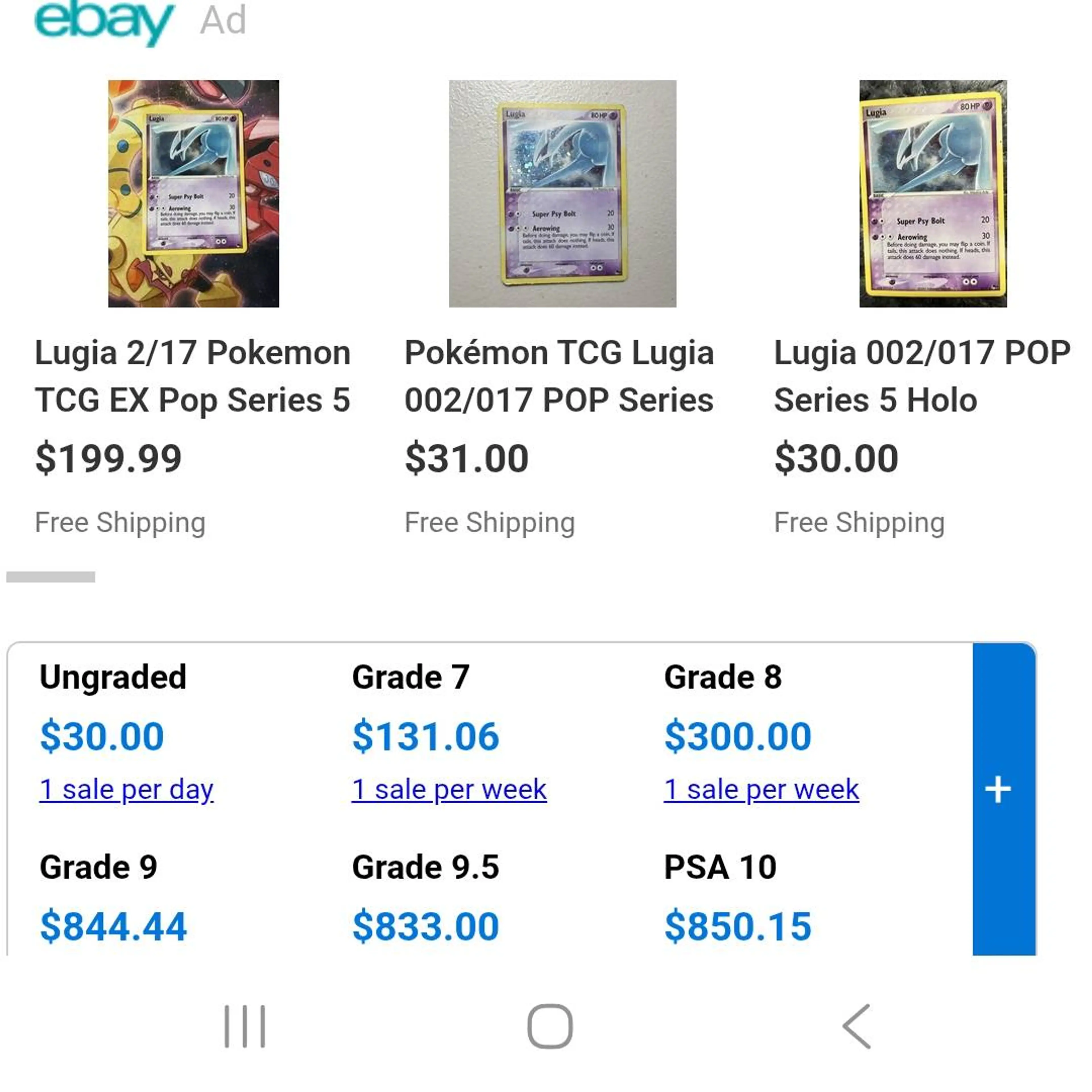This screenshot has height=1092, width=1092.
Task: Tap the Ungraded 1 sale per day link
Action: pyautogui.click(x=127, y=789)
